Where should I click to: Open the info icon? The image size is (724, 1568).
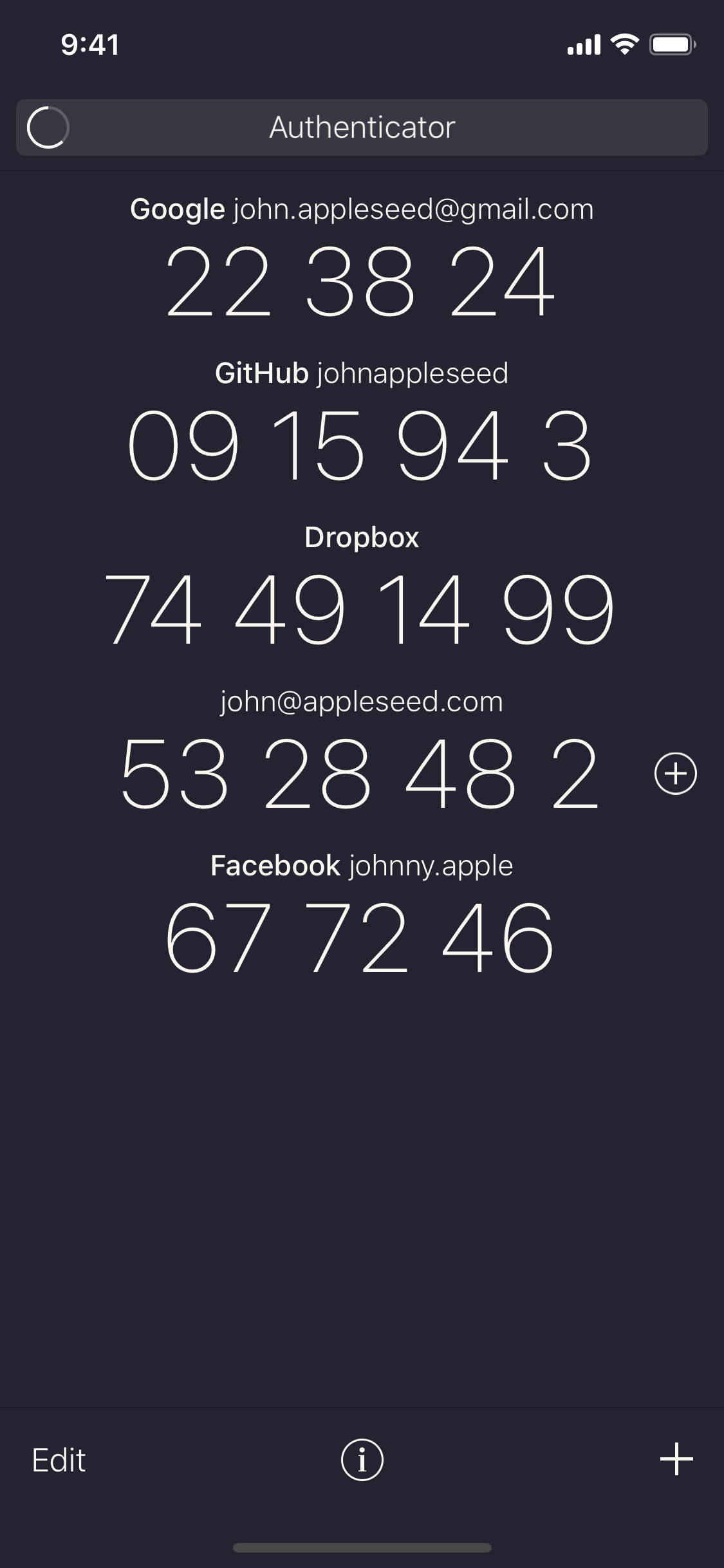pyautogui.click(x=362, y=1460)
